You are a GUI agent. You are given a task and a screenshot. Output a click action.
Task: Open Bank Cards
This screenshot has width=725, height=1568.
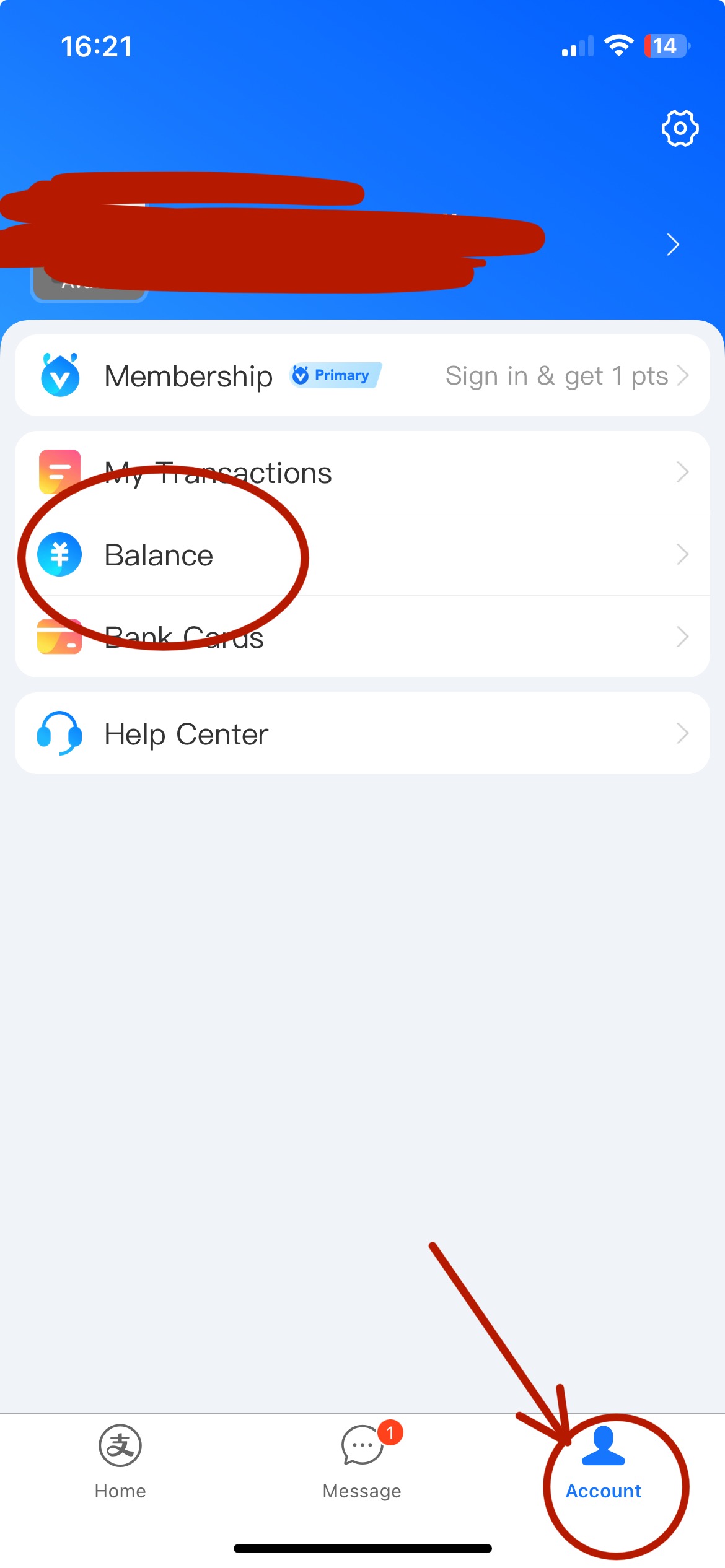[362, 637]
